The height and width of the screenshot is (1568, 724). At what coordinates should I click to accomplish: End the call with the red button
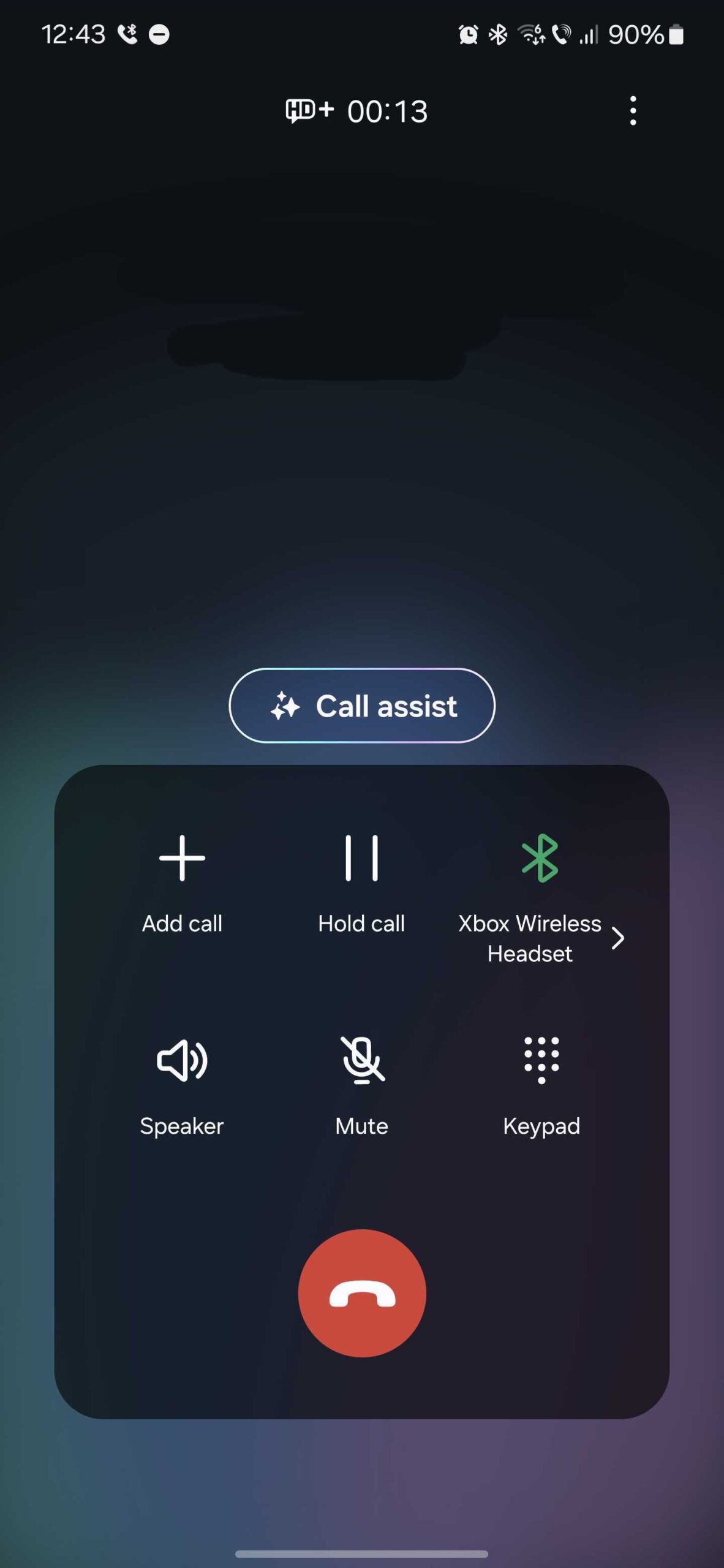click(x=362, y=1293)
